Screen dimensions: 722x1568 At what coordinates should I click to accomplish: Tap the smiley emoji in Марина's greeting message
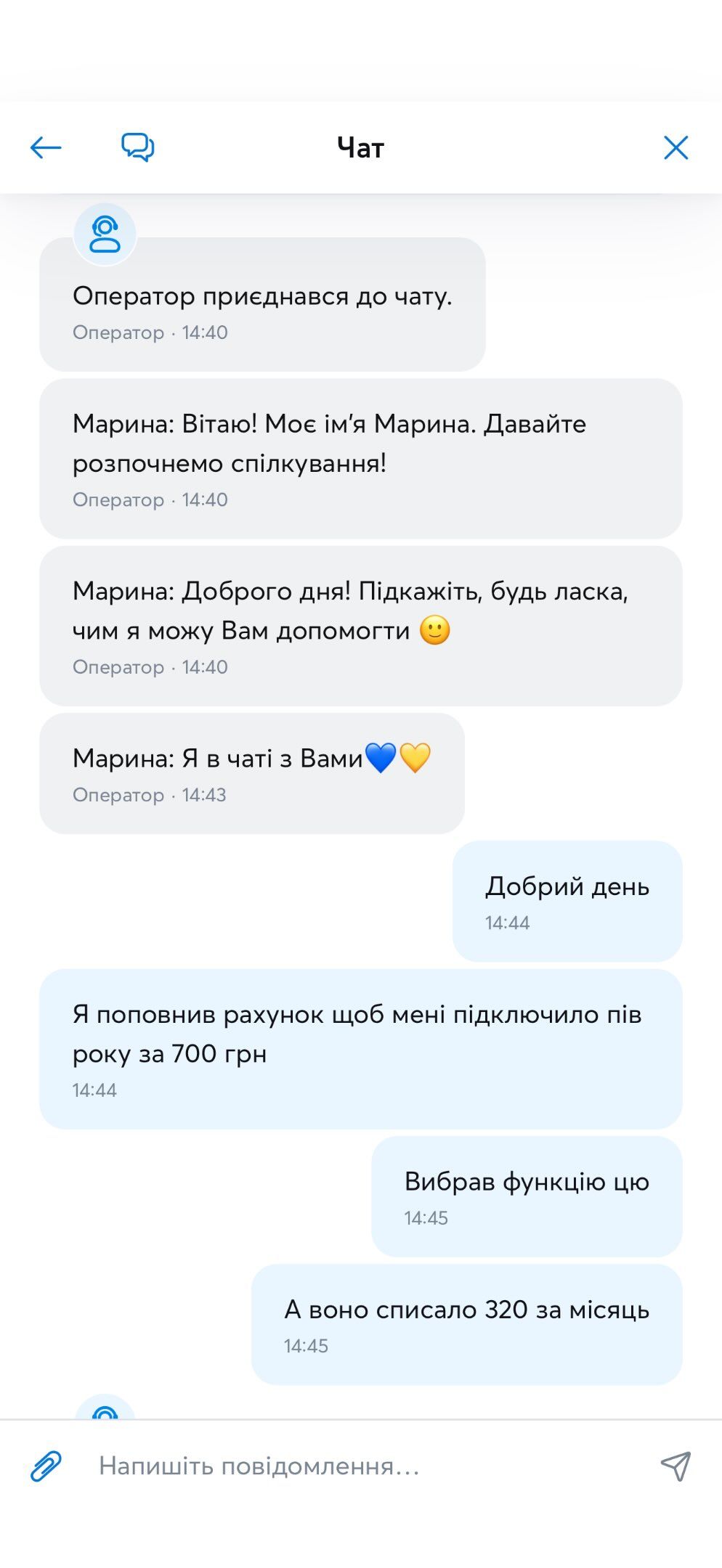point(437,630)
